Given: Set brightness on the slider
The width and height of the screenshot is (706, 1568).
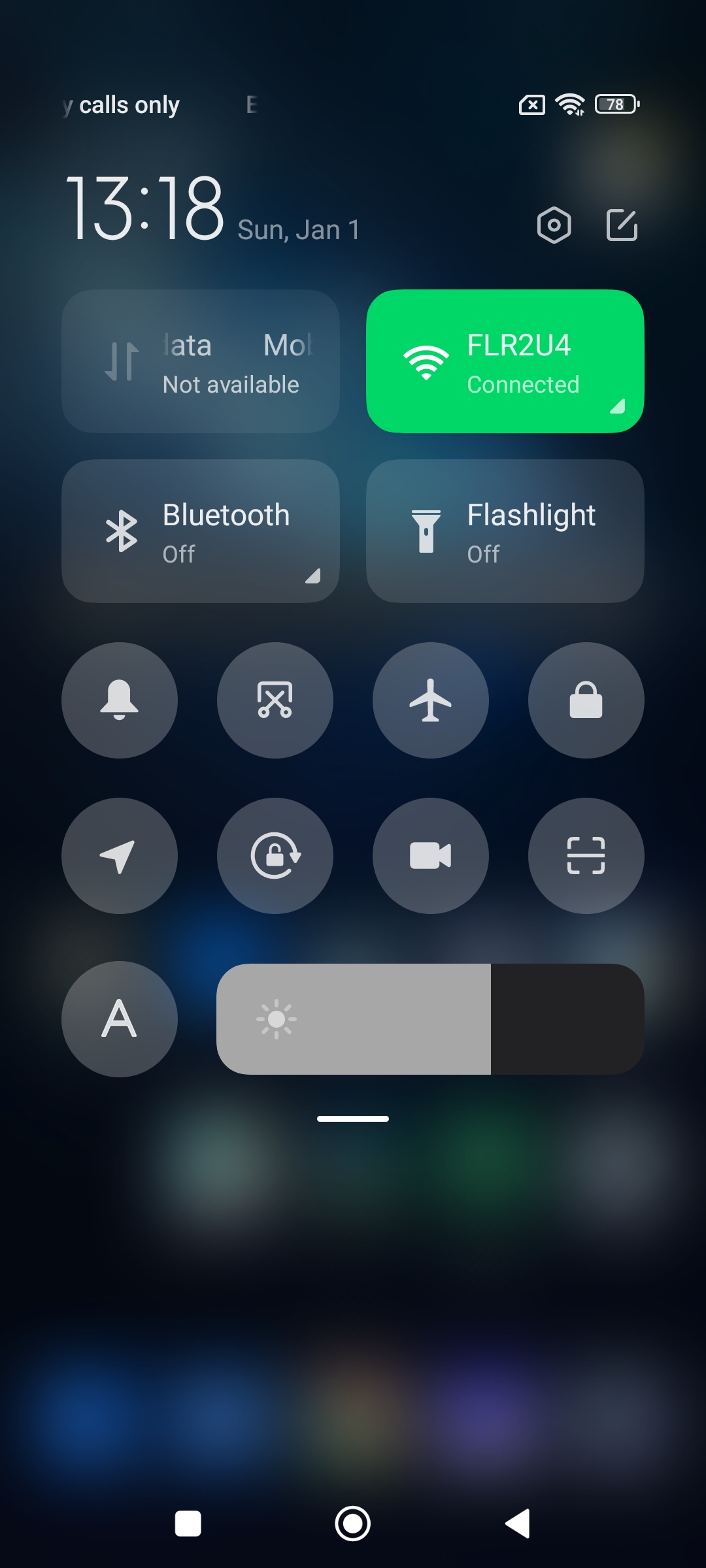Looking at the screenshot, I should pos(430,1019).
